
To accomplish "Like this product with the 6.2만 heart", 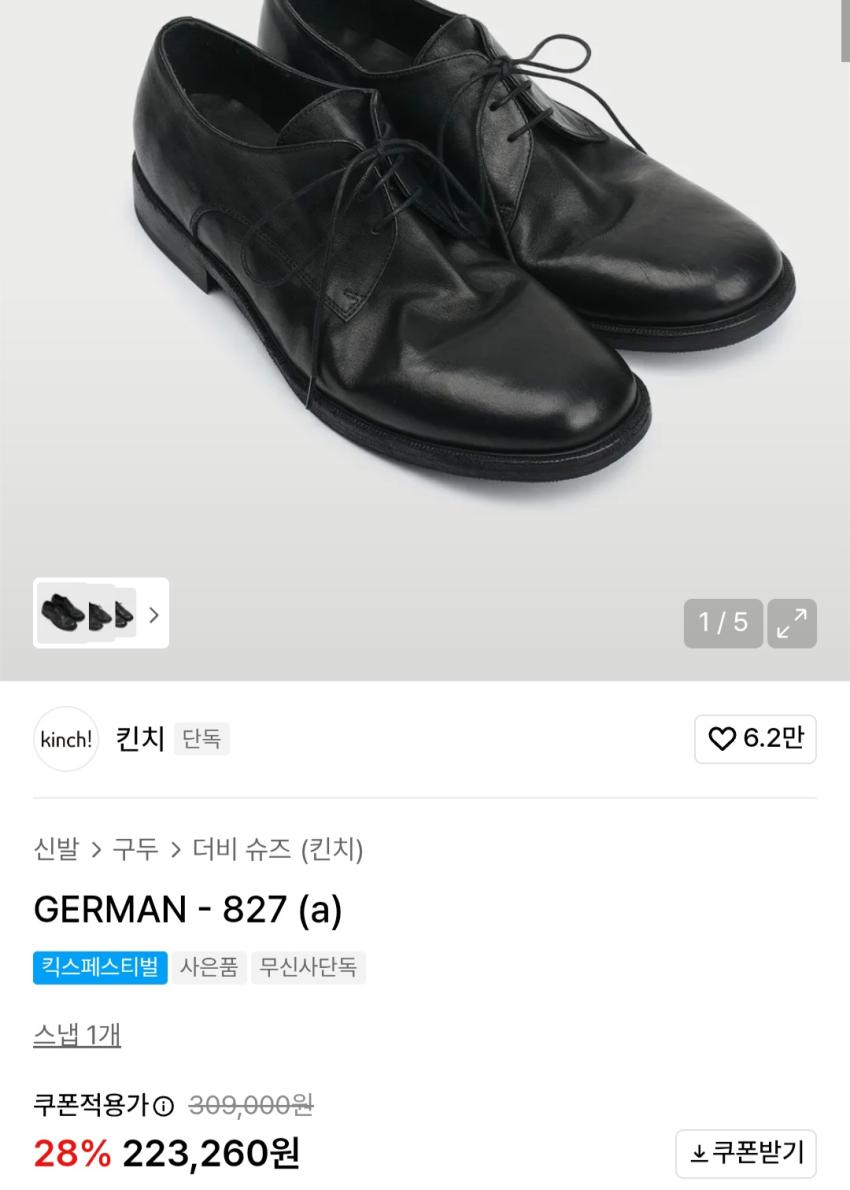I will (x=755, y=739).
